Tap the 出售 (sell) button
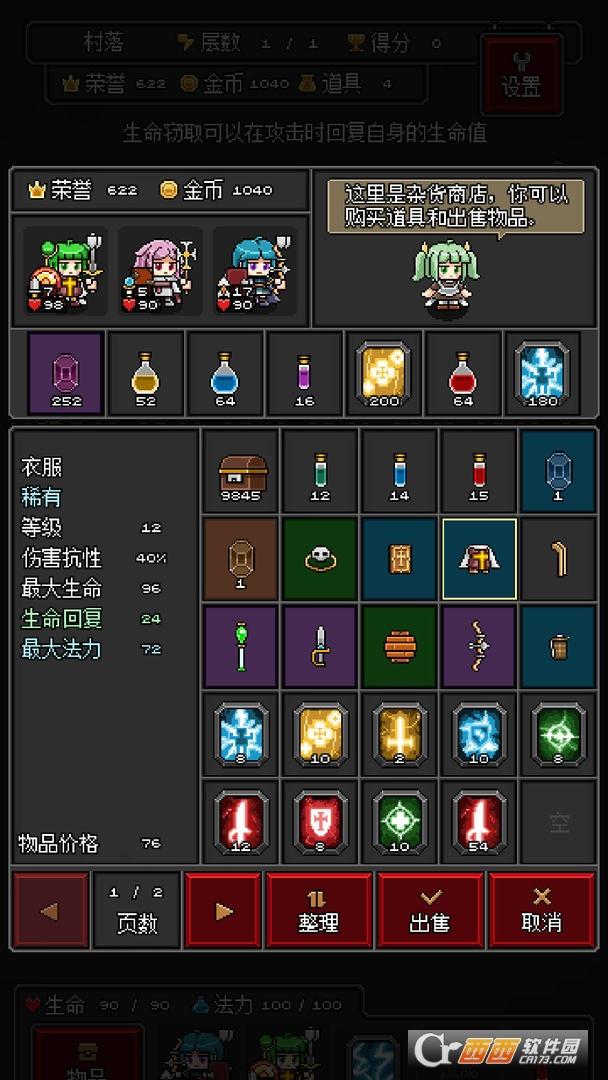 click(430, 910)
